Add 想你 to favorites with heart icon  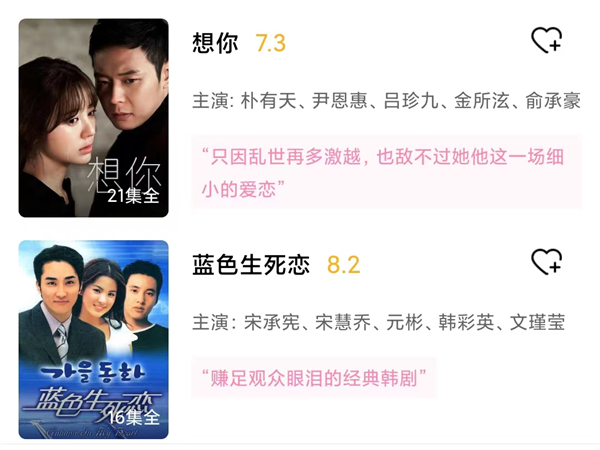point(546,41)
